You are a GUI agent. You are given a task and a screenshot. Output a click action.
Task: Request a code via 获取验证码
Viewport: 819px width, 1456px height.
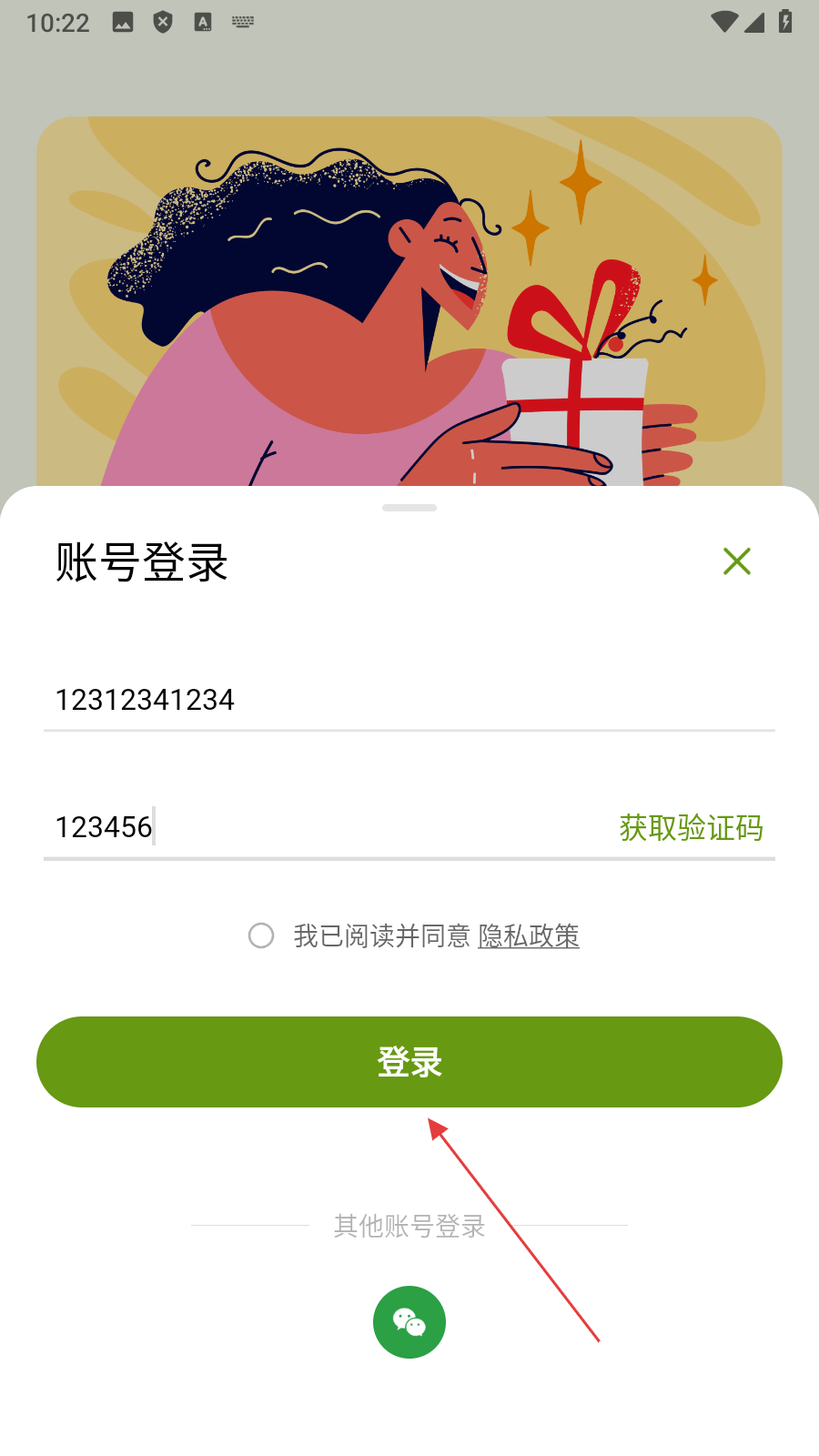coord(691,827)
